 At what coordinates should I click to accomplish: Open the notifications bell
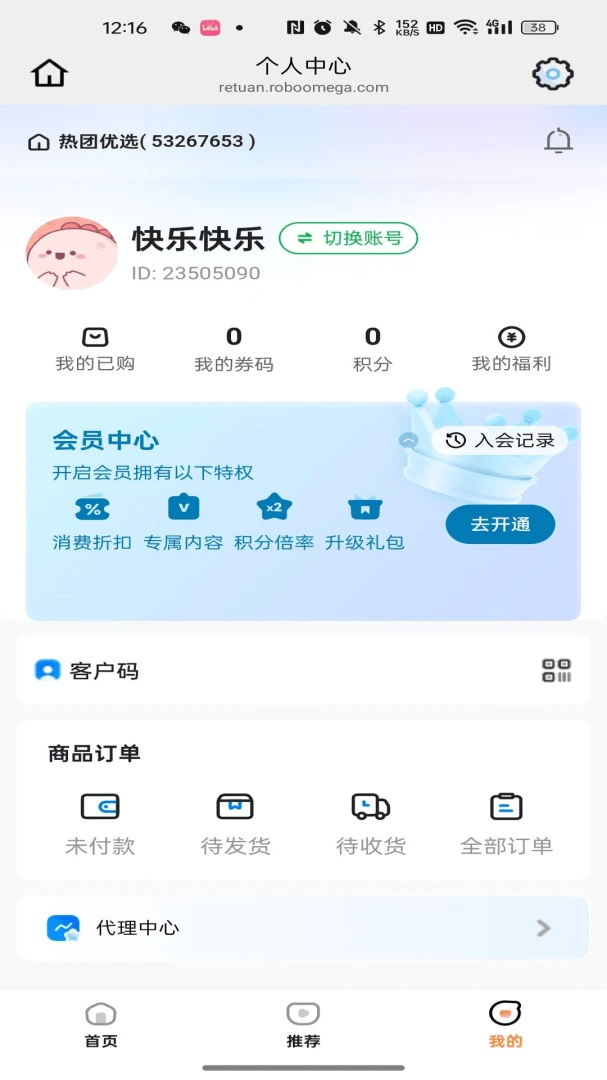click(x=558, y=141)
